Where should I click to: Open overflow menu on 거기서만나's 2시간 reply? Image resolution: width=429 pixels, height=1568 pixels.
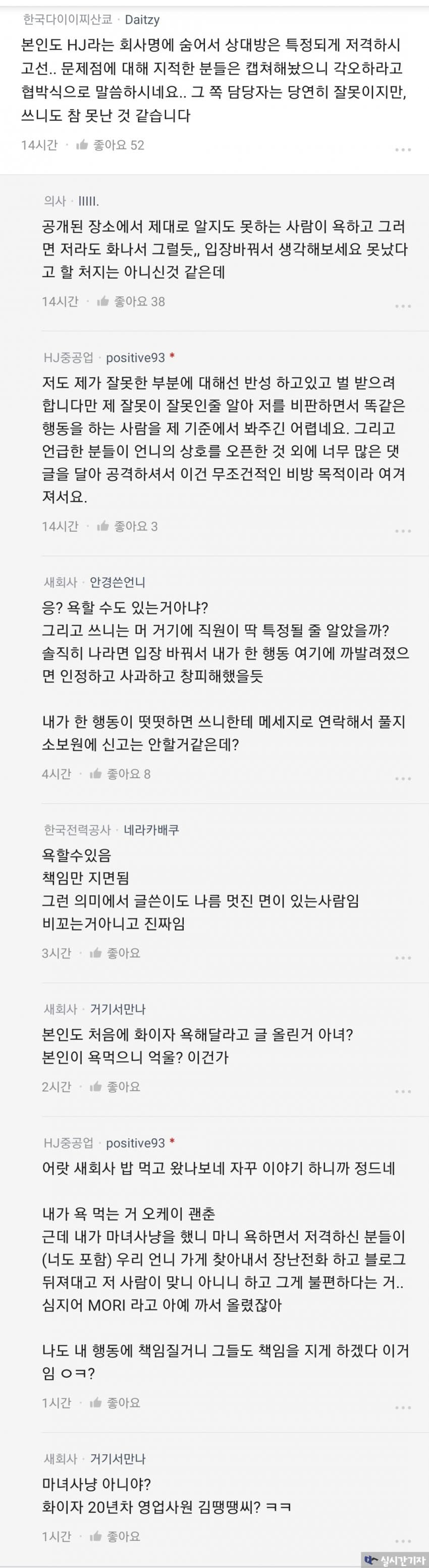403,1091
